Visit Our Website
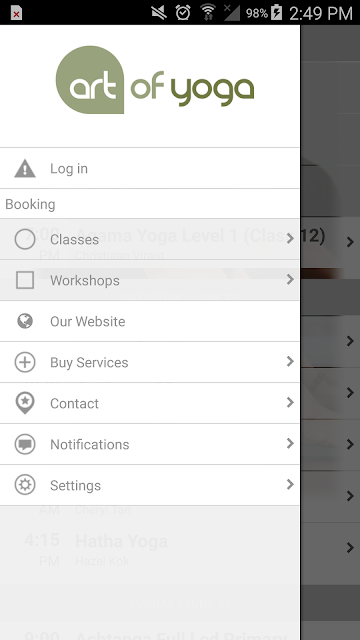360x640 pixels. (x=150, y=321)
